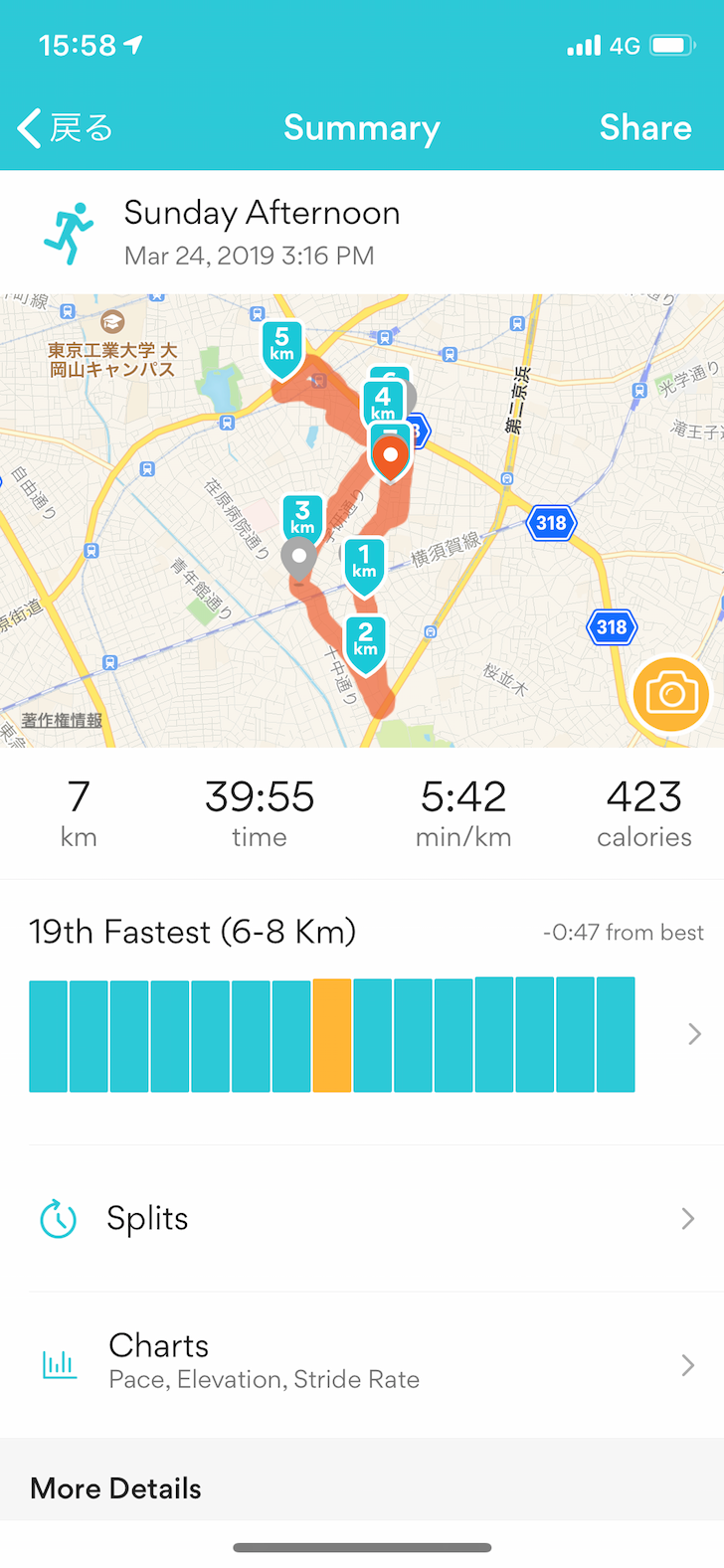Share this run summary
The width and height of the screenshot is (724, 1568).
click(645, 128)
